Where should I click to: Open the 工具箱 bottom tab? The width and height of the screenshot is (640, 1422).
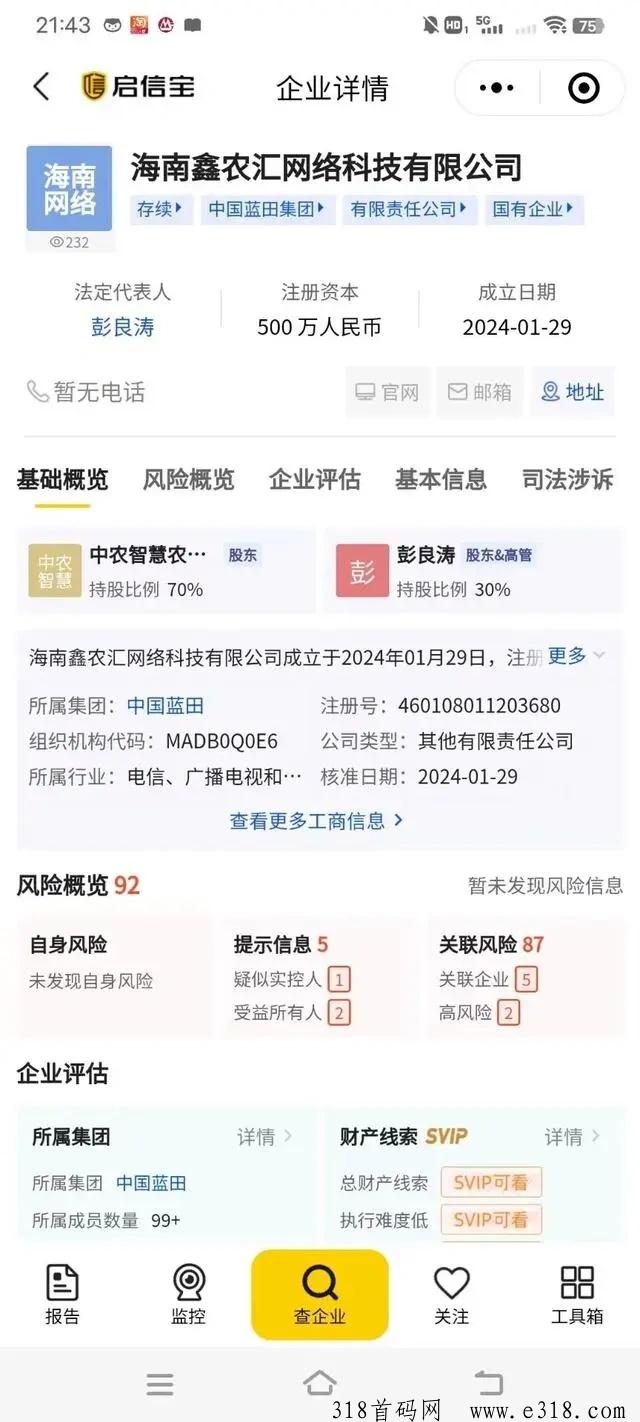(577, 1294)
